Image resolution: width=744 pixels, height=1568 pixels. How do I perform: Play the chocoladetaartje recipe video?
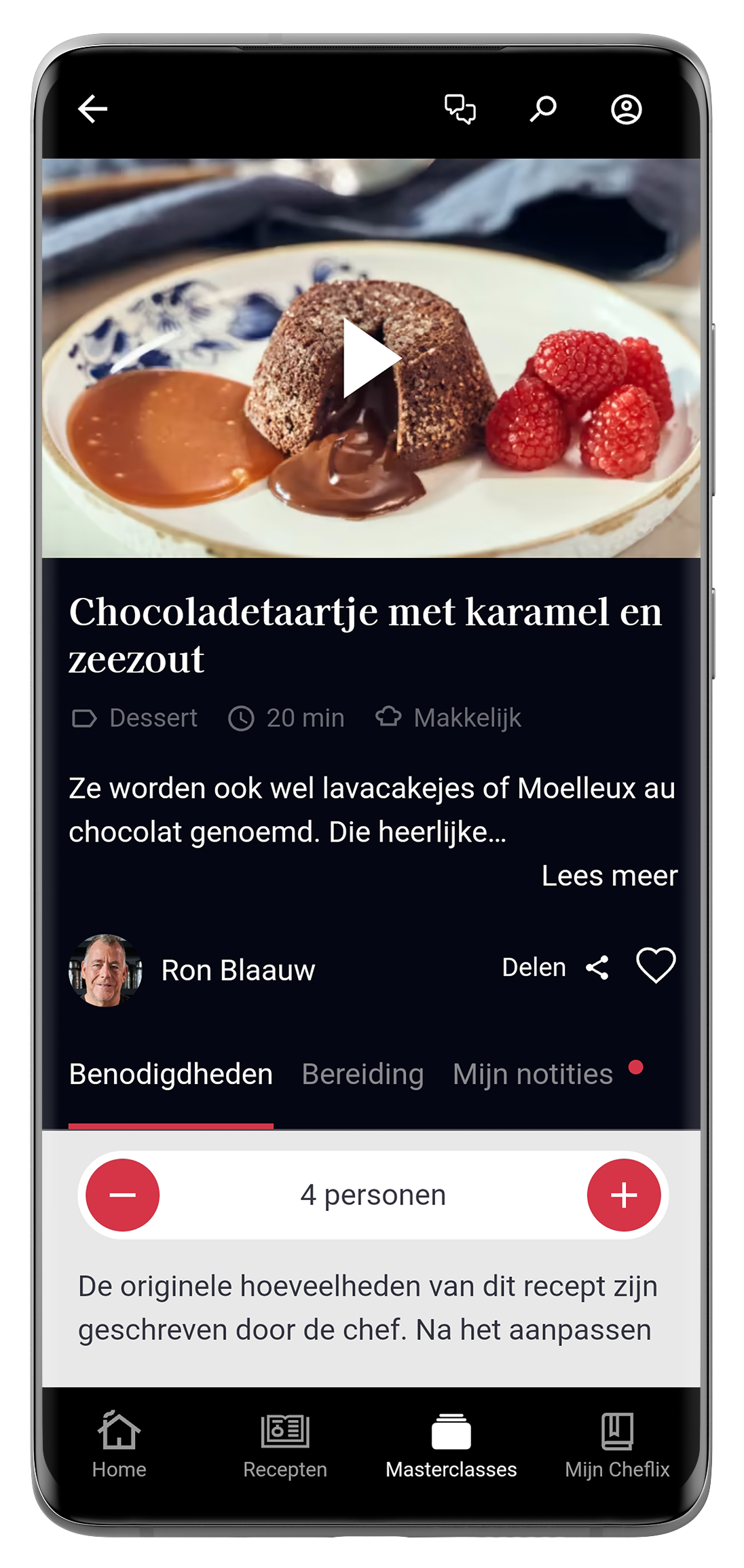371,358
